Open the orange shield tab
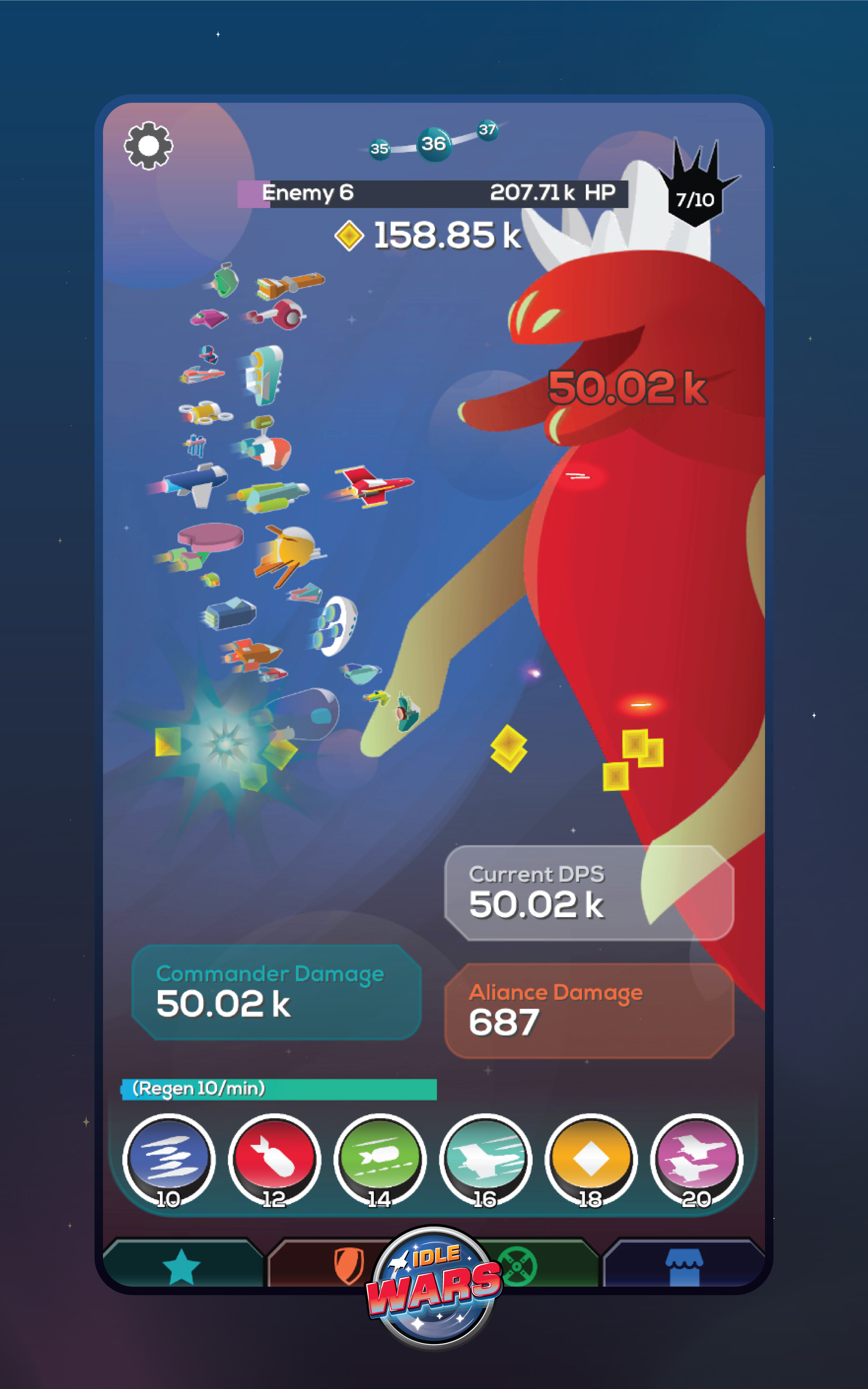 (x=349, y=1266)
